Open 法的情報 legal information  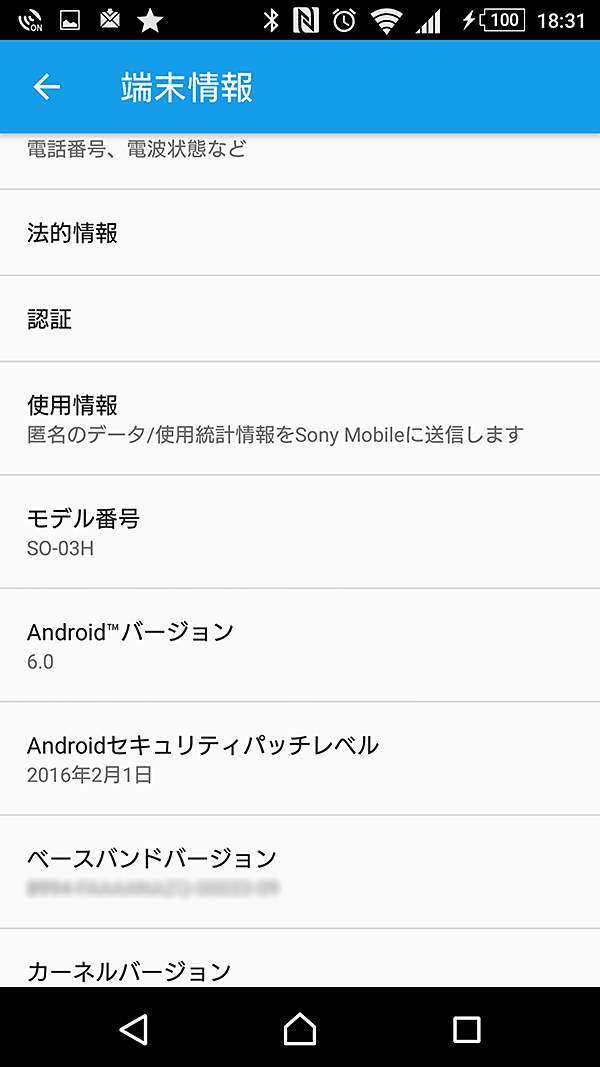point(300,233)
